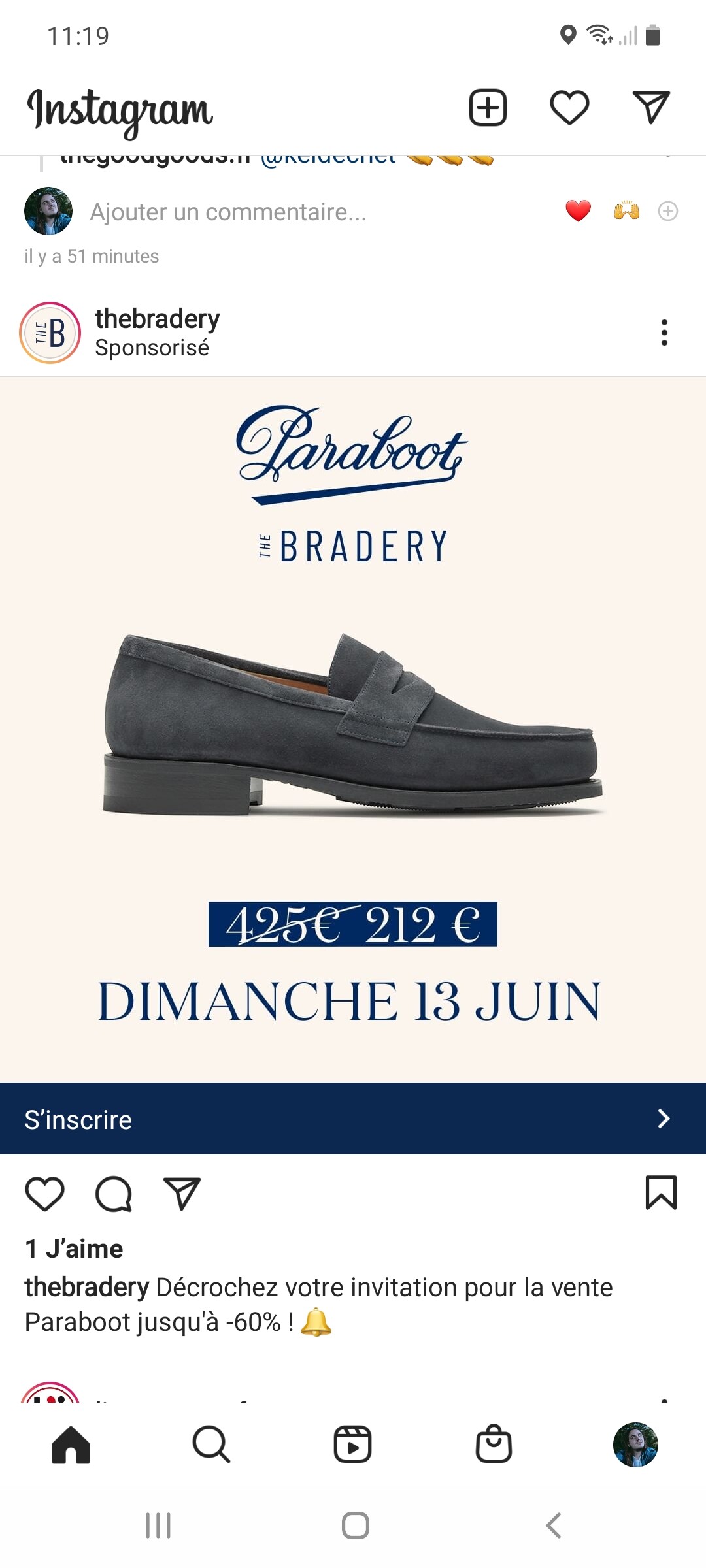Open the options menu on thebradery post
Viewport: 706px width, 1568px height.
pyautogui.click(x=664, y=333)
